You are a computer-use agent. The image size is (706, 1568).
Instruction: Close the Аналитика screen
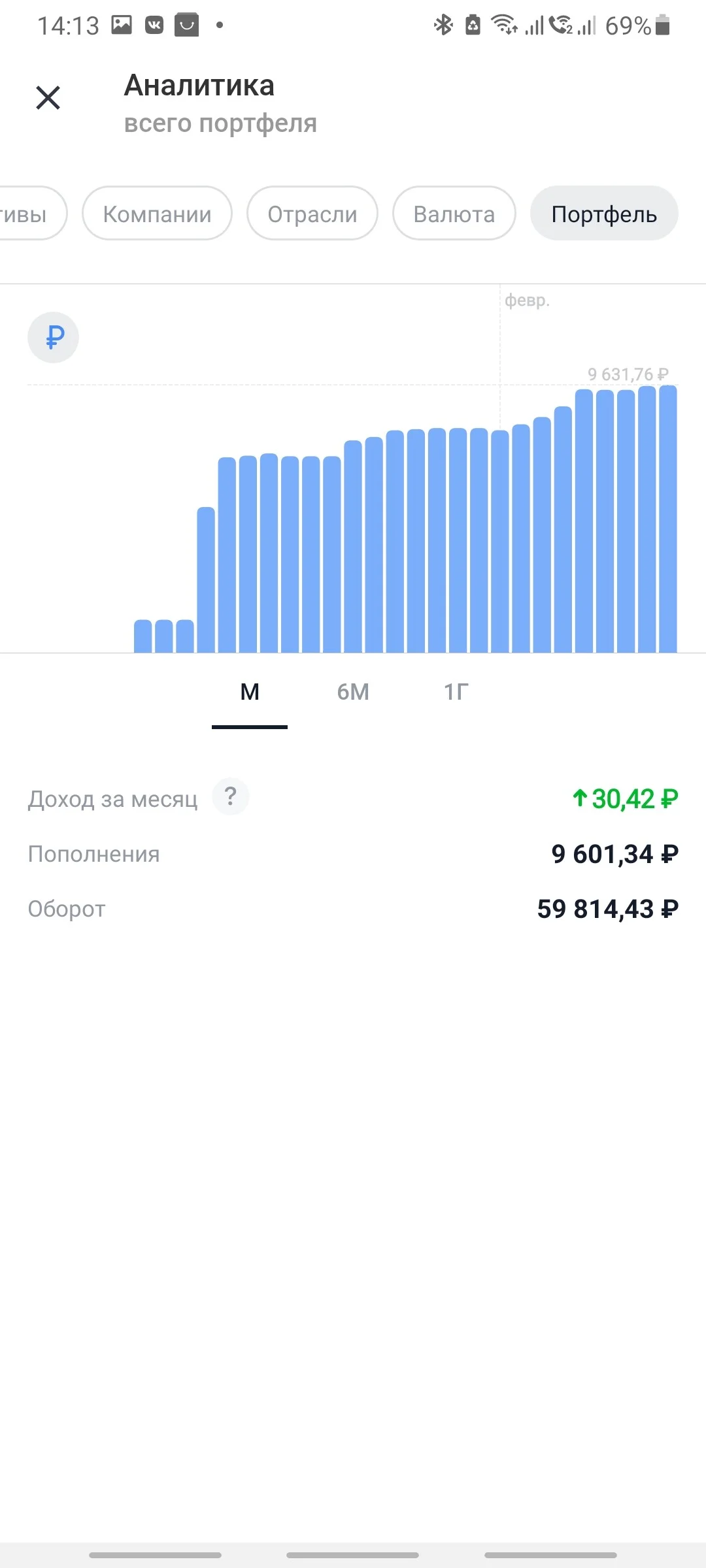point(48,98)
